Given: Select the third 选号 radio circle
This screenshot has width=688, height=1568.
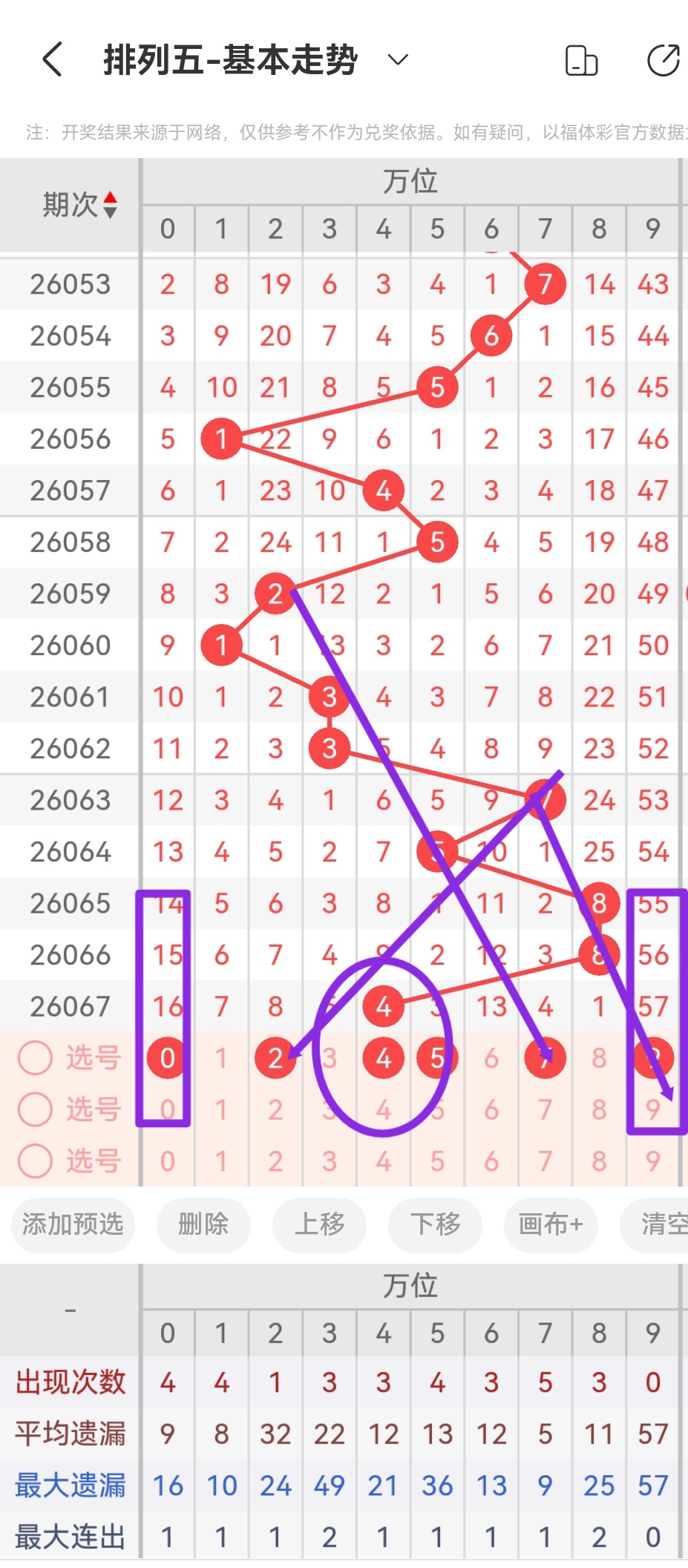Looking at the screenshot, I should coord(35,1161).
